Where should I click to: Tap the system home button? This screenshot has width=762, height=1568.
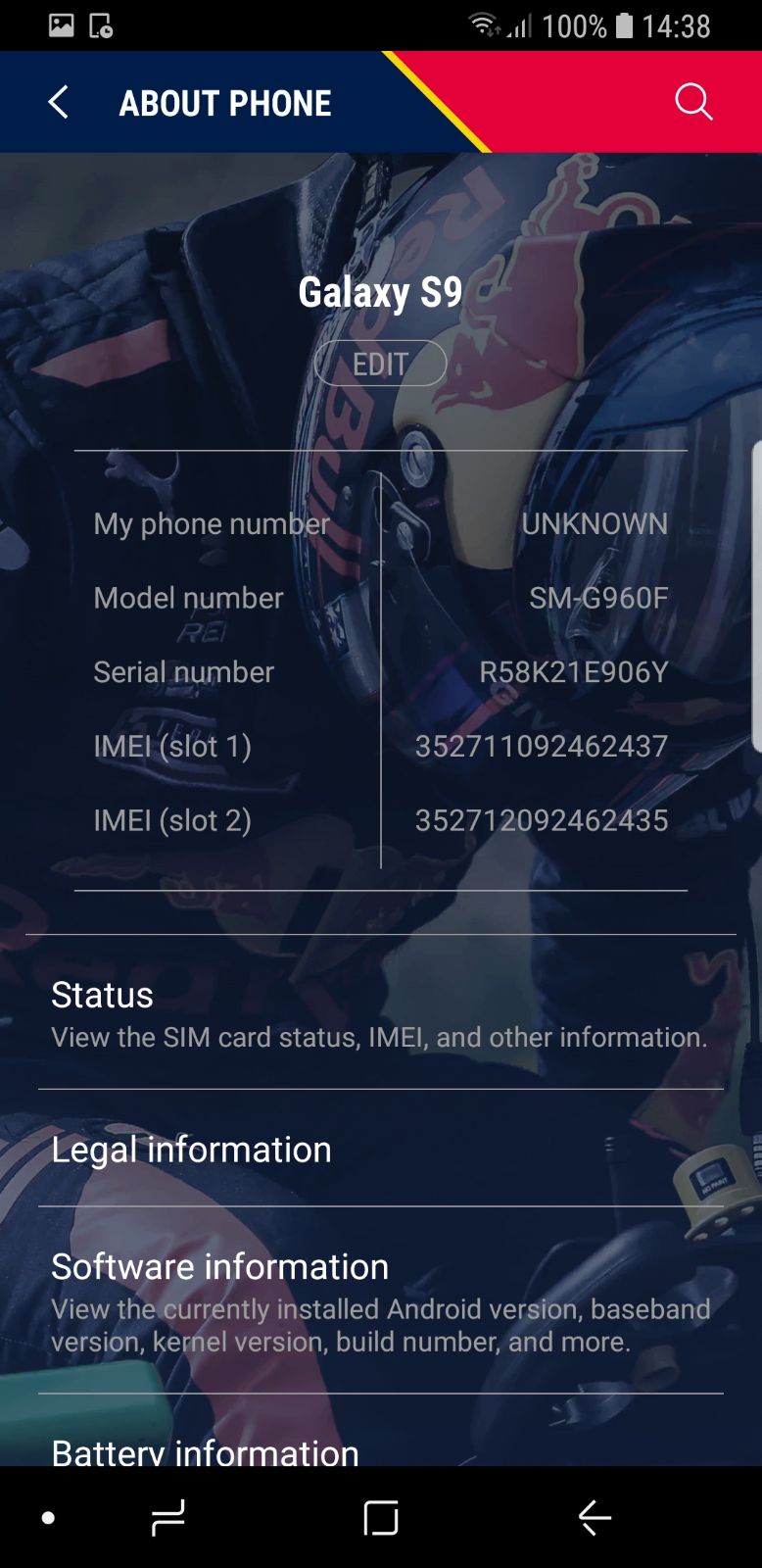380,1518
